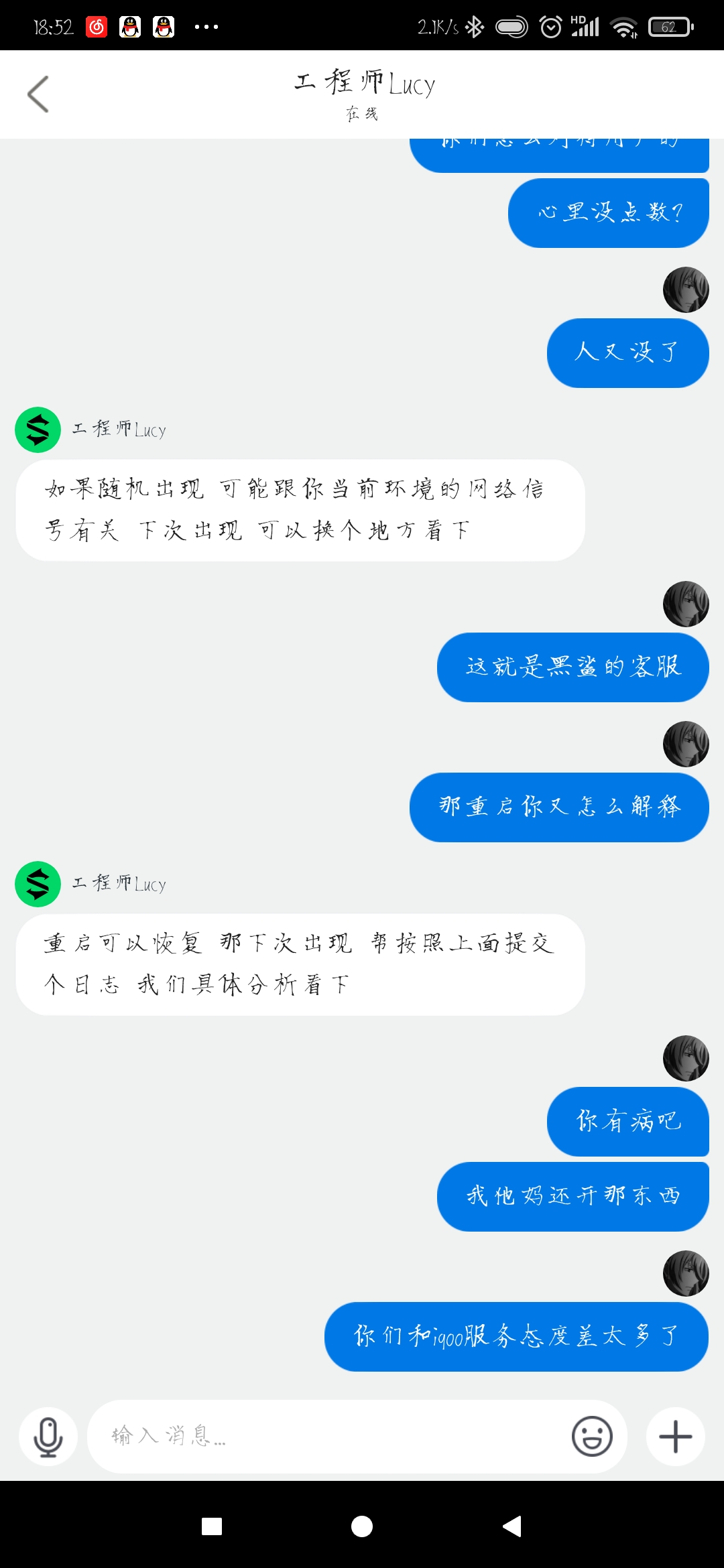Viewport: 724px width, 1568px height.
Task: Tap the microphone voice input button
Action: point(48,1437)
